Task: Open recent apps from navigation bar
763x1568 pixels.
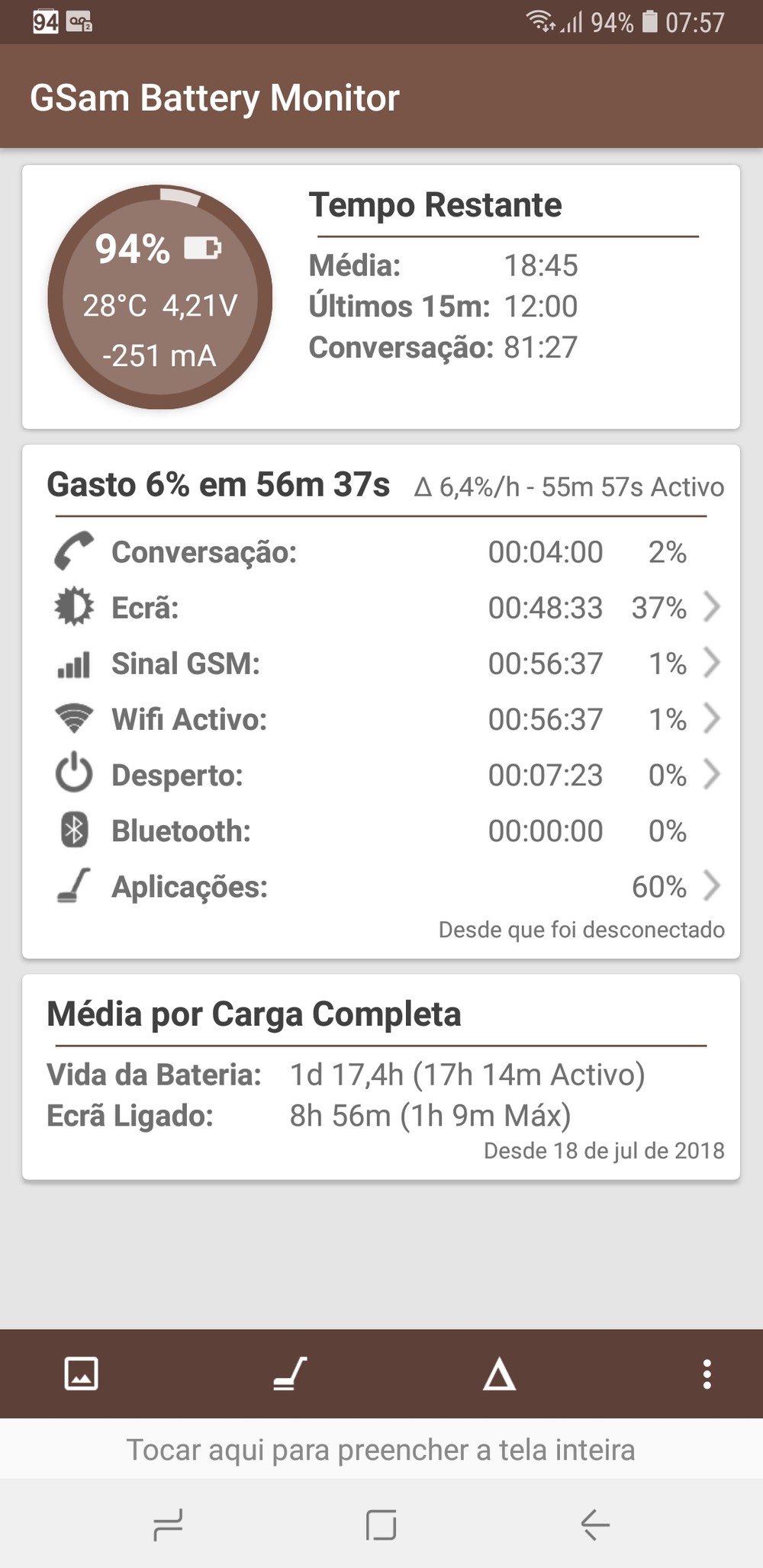Action: pos(168,1525)
